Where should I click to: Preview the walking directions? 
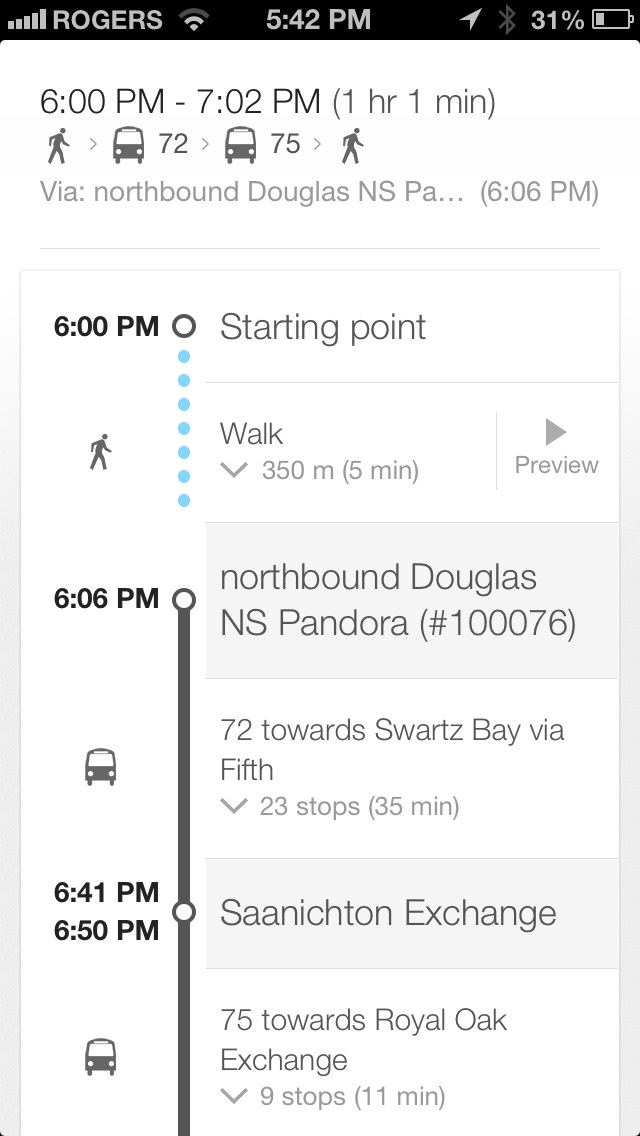pyautogui.click(x=557, y=449)
